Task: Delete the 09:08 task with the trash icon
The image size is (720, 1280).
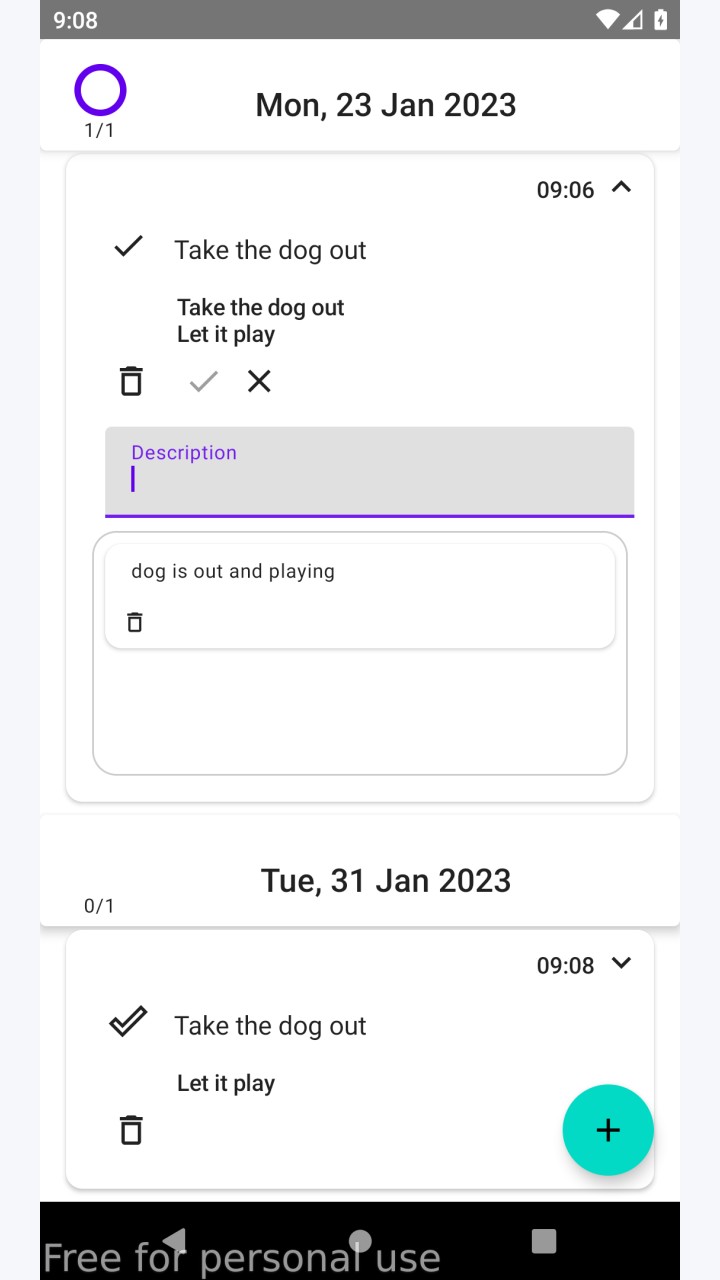Action: tap(131, 1130)
